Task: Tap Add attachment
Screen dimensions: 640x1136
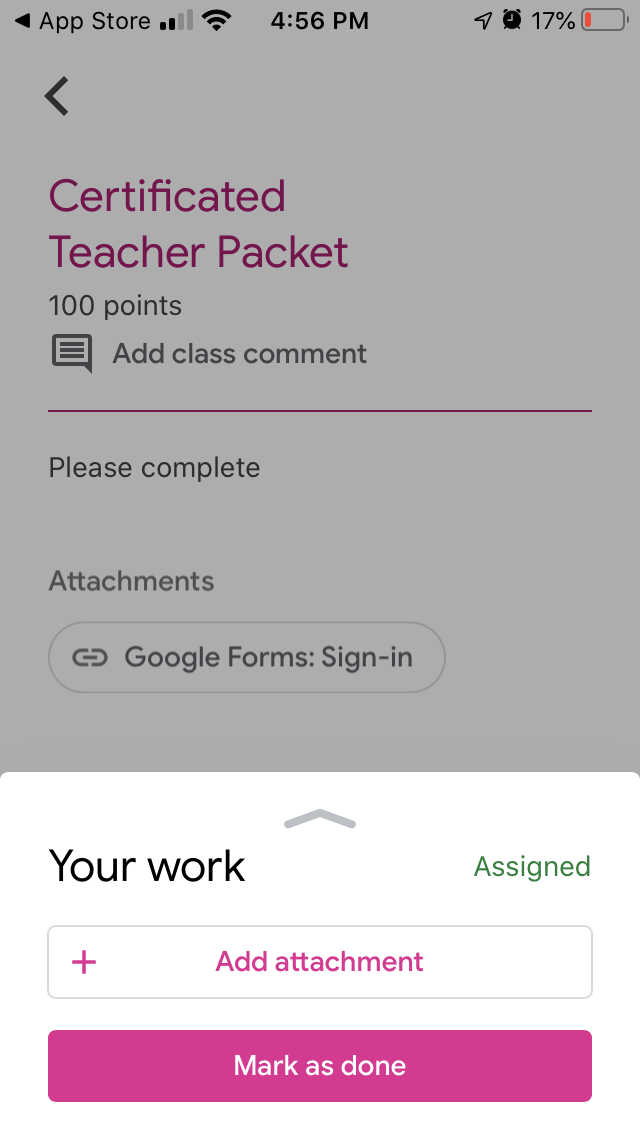Action: pyautogui.click(x=320, y=962)
